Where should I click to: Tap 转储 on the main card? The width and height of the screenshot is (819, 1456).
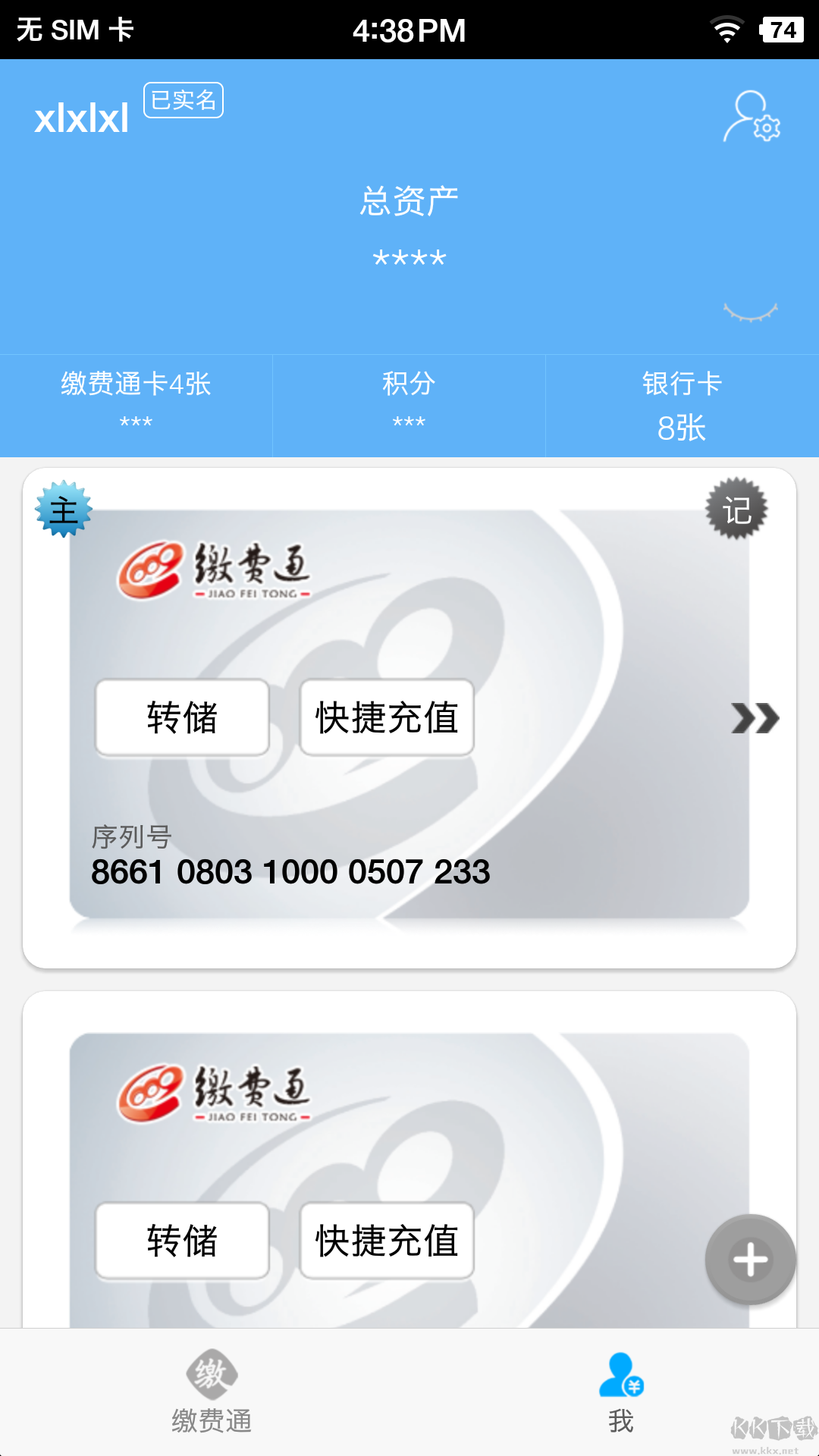click(x=182, y=717)
